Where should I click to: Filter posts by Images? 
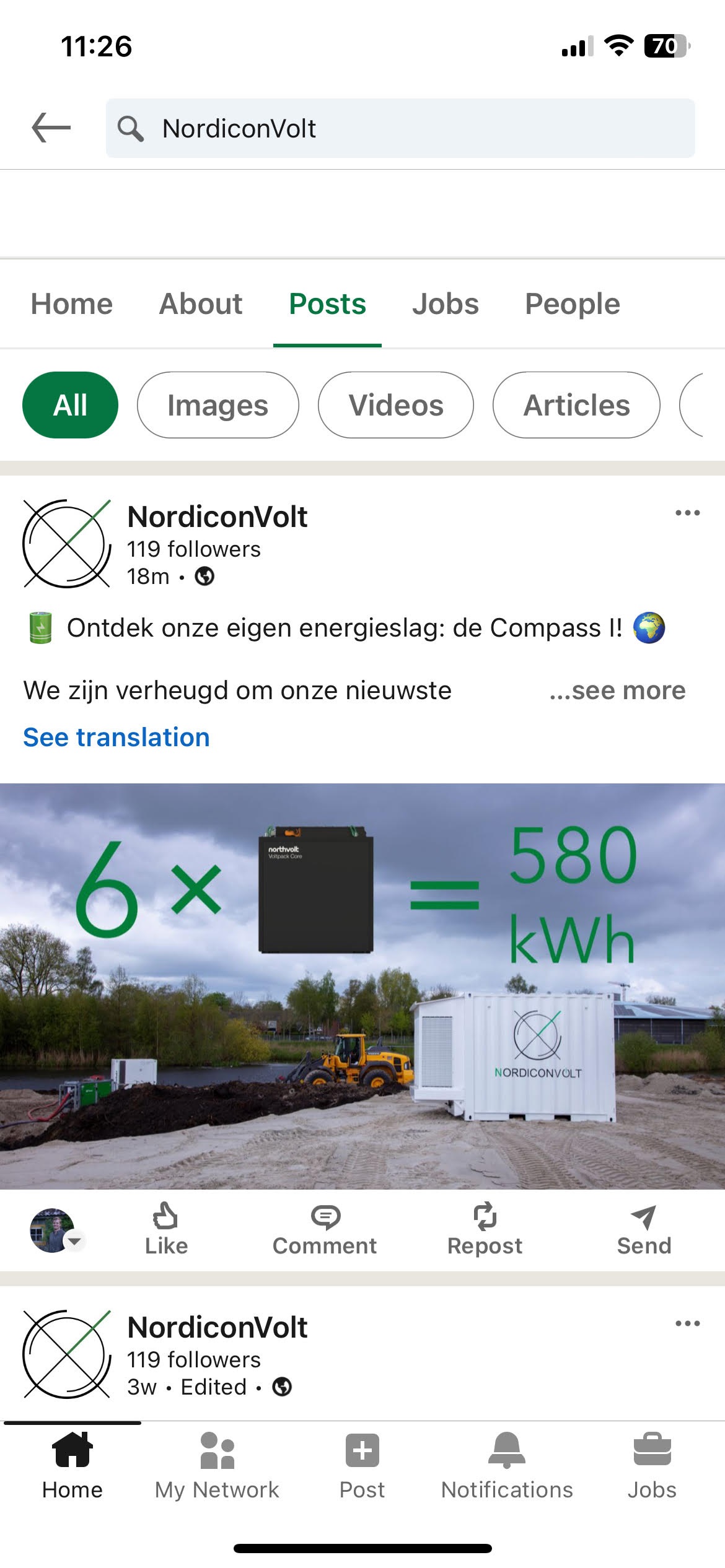(217, 405)
